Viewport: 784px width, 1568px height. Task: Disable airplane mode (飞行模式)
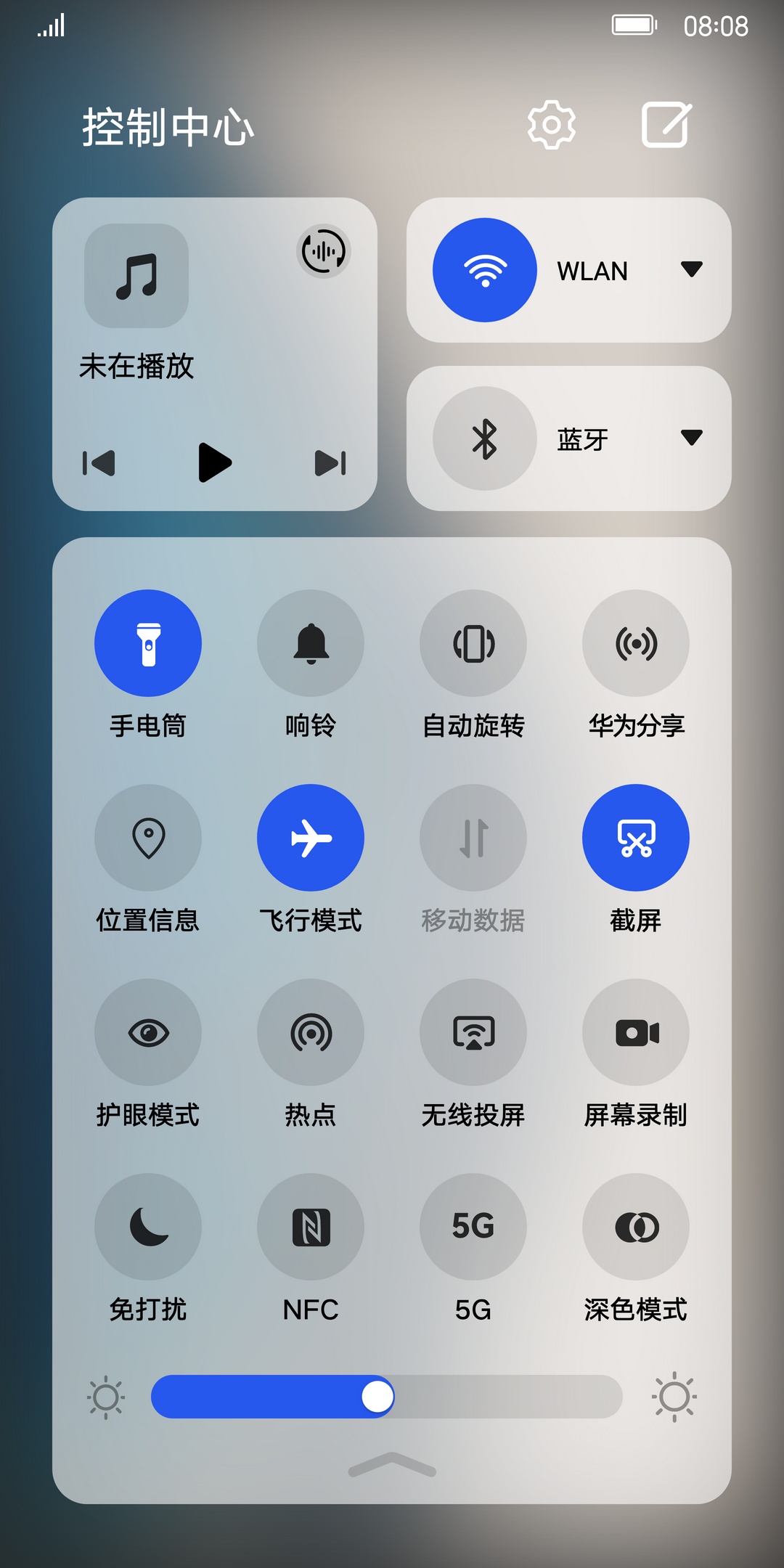pyautogui.click(x=311, y=838)
